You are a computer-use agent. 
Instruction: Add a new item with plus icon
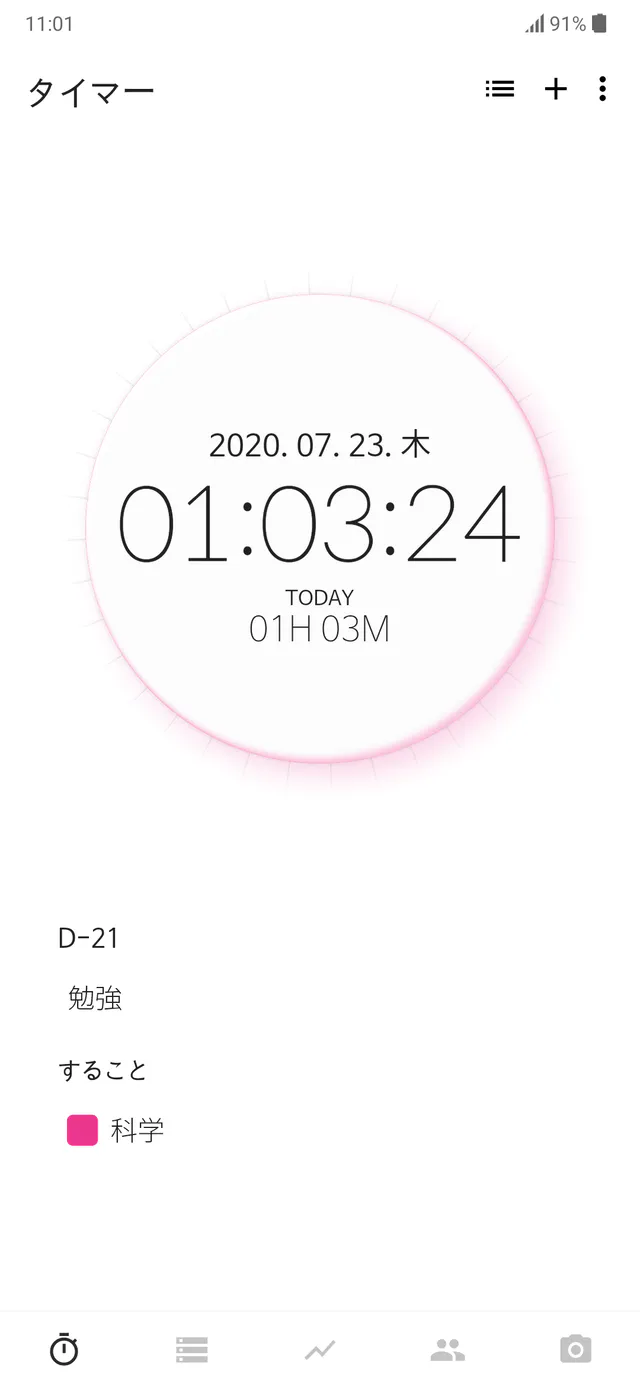[x=556, y=89]
